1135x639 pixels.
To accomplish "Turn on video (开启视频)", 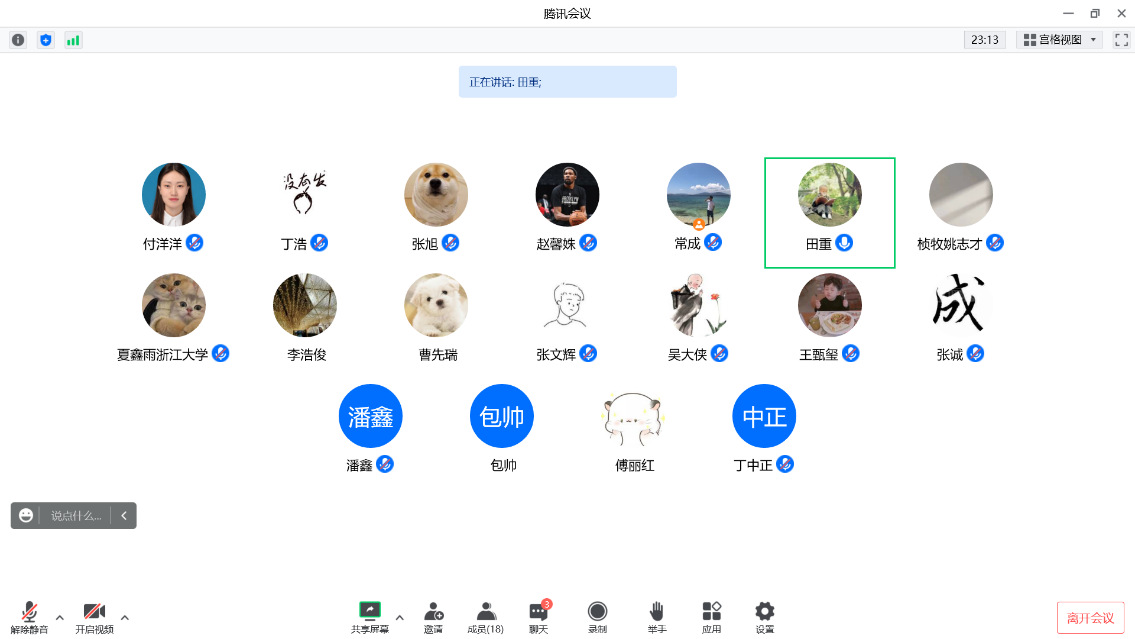I will [x=94, y=617].
